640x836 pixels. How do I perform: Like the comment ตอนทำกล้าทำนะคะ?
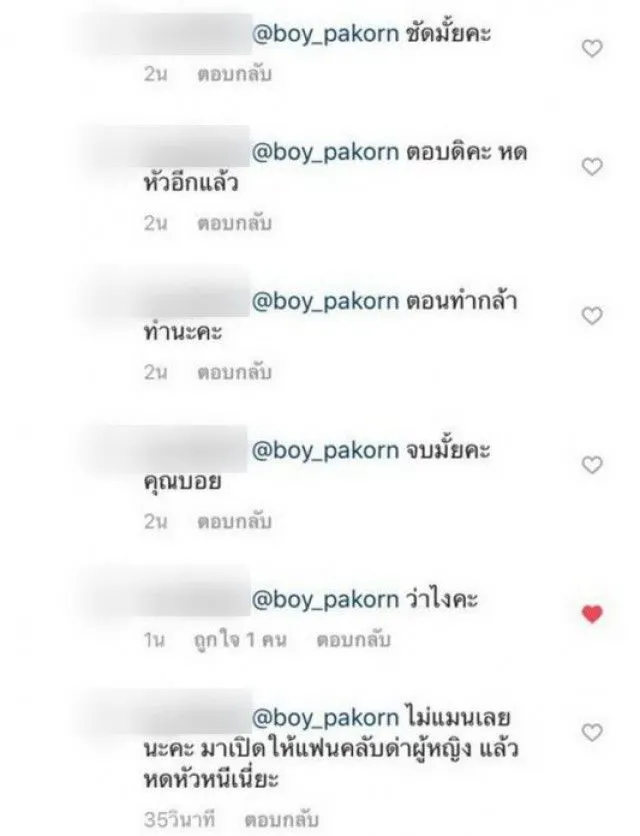click(x=592, y=316)
